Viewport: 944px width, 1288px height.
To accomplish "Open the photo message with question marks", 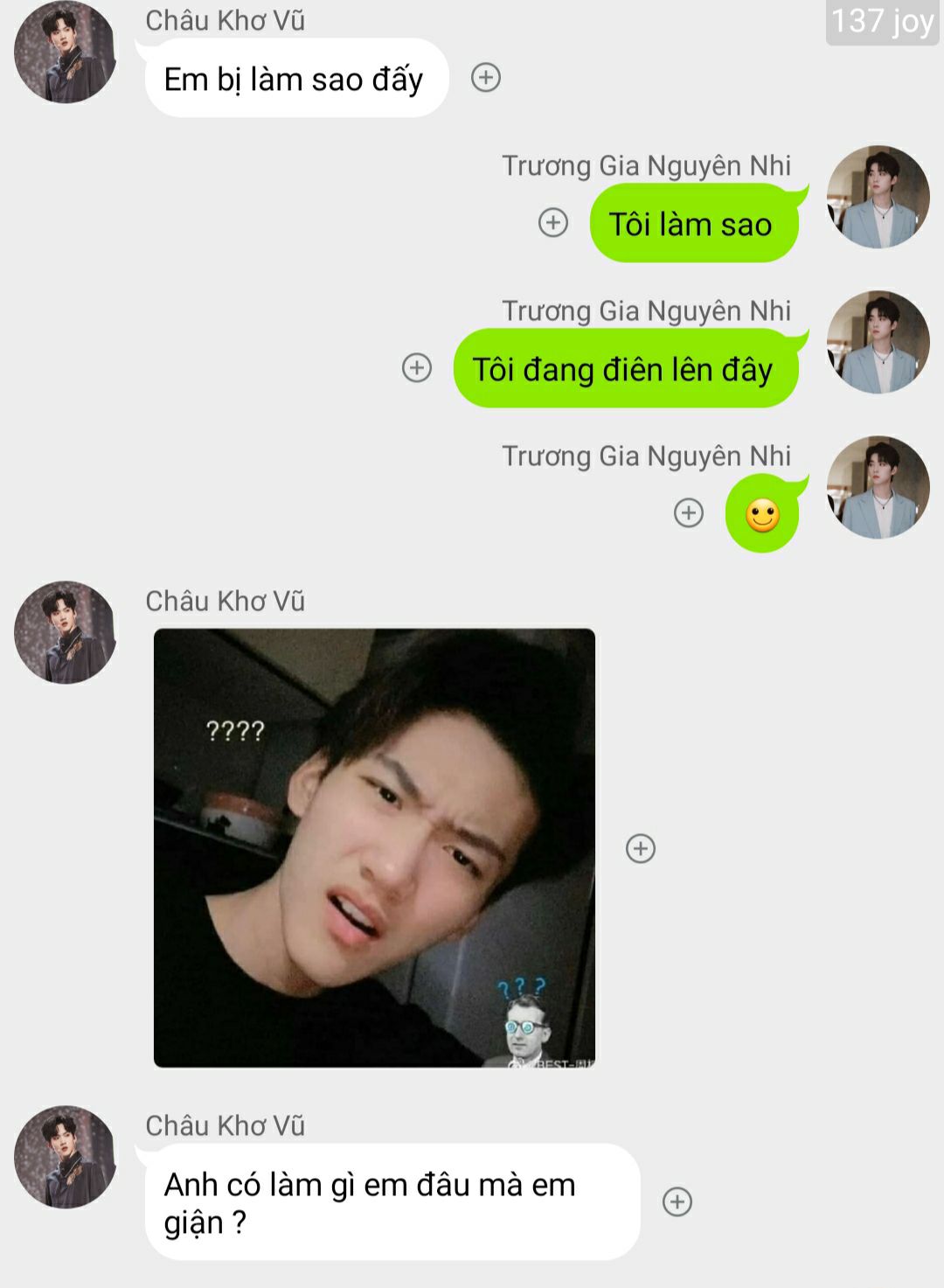I will point(374,847).
